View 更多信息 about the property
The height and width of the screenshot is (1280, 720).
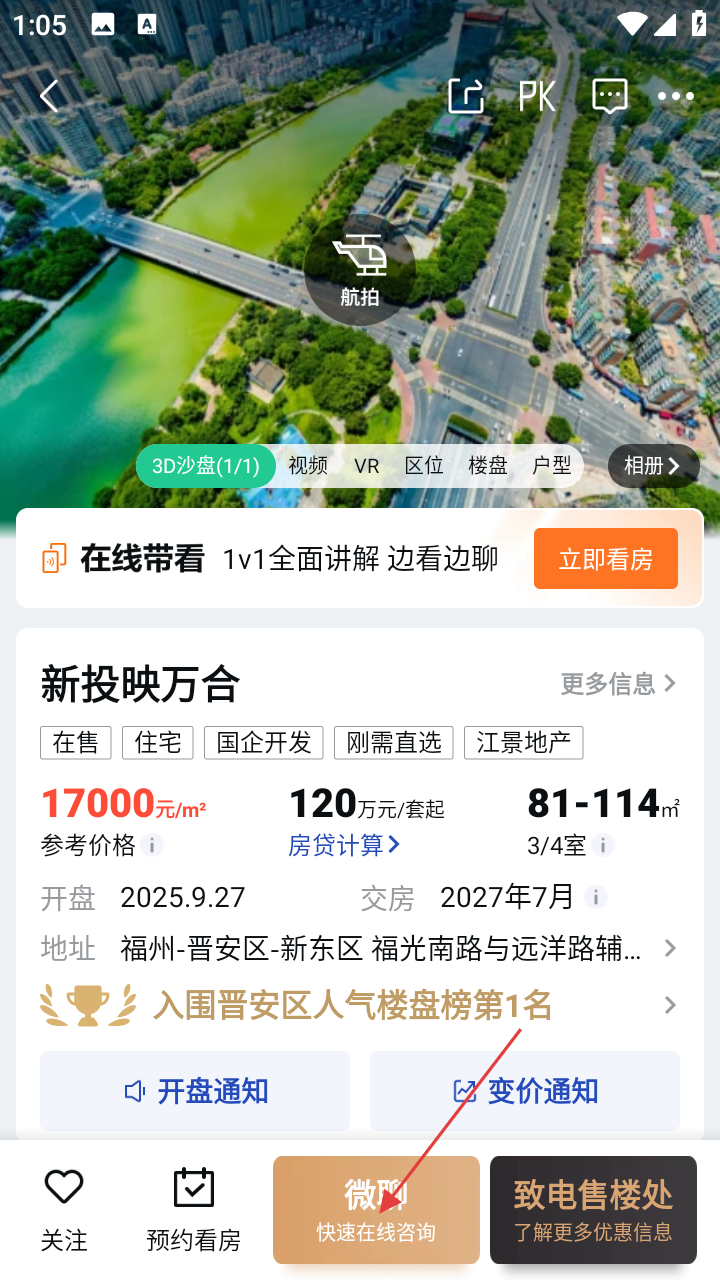(618, 684)
